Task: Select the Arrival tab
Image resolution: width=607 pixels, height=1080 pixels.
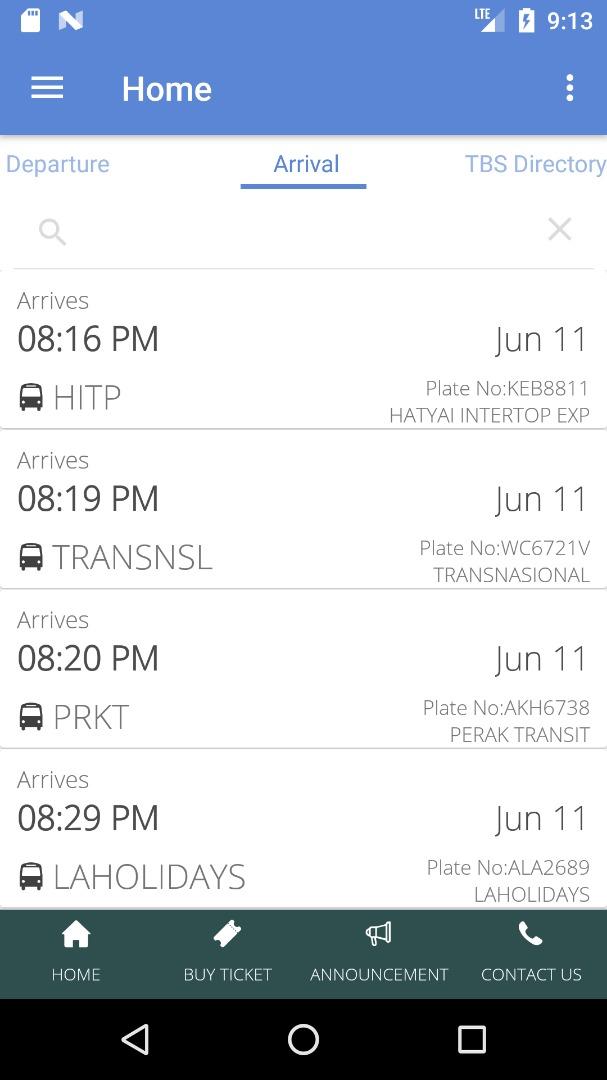Action: (x=306, y=164)
